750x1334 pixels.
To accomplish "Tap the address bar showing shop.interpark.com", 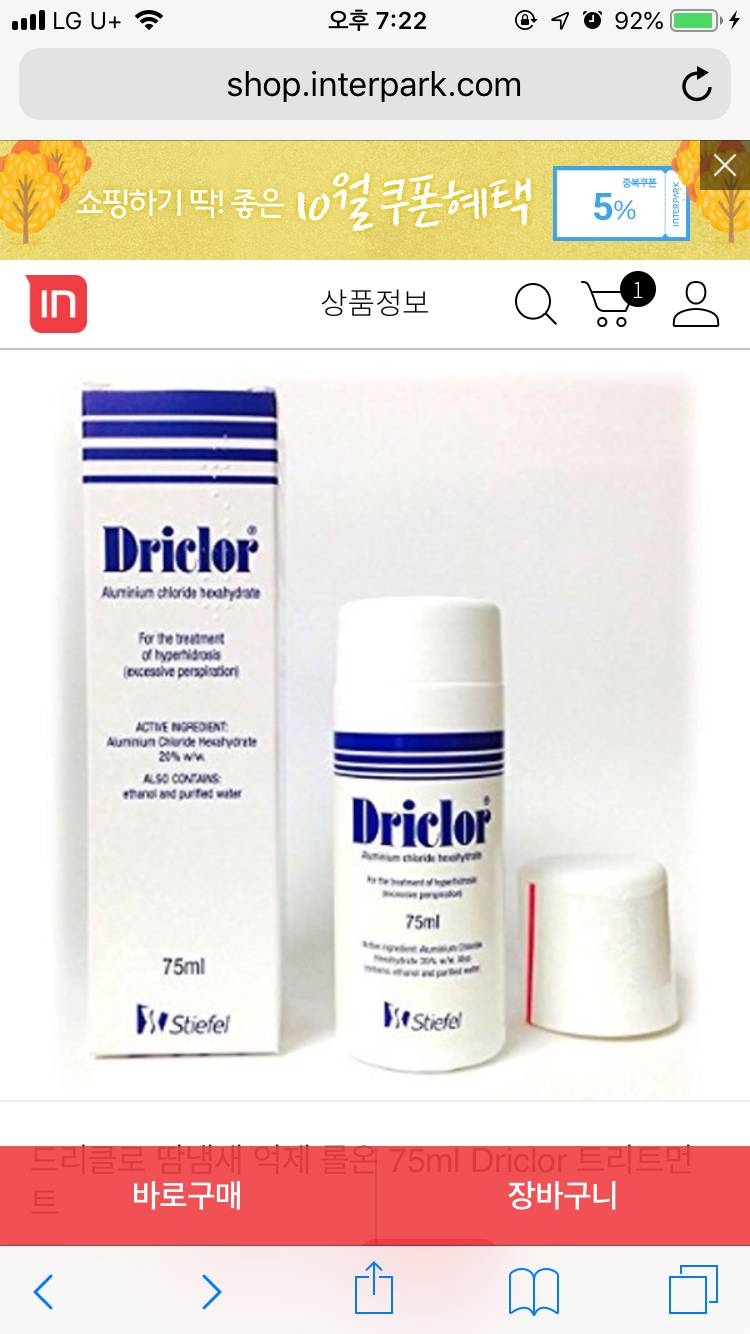I will 375,84.
